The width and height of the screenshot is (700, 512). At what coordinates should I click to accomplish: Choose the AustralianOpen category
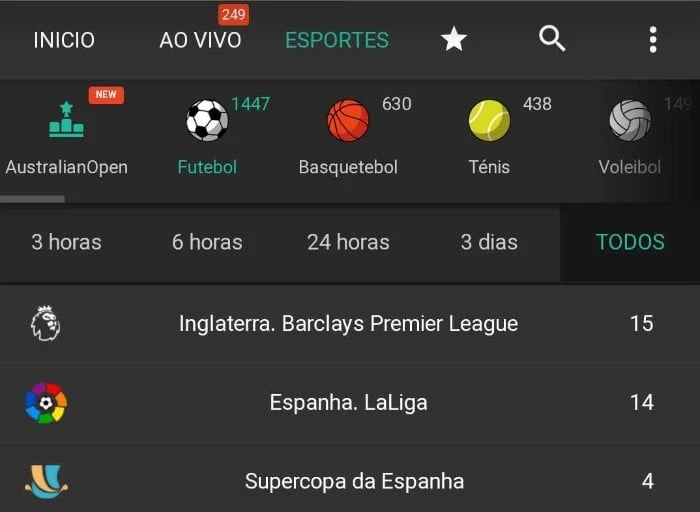[x=67, y=137]
